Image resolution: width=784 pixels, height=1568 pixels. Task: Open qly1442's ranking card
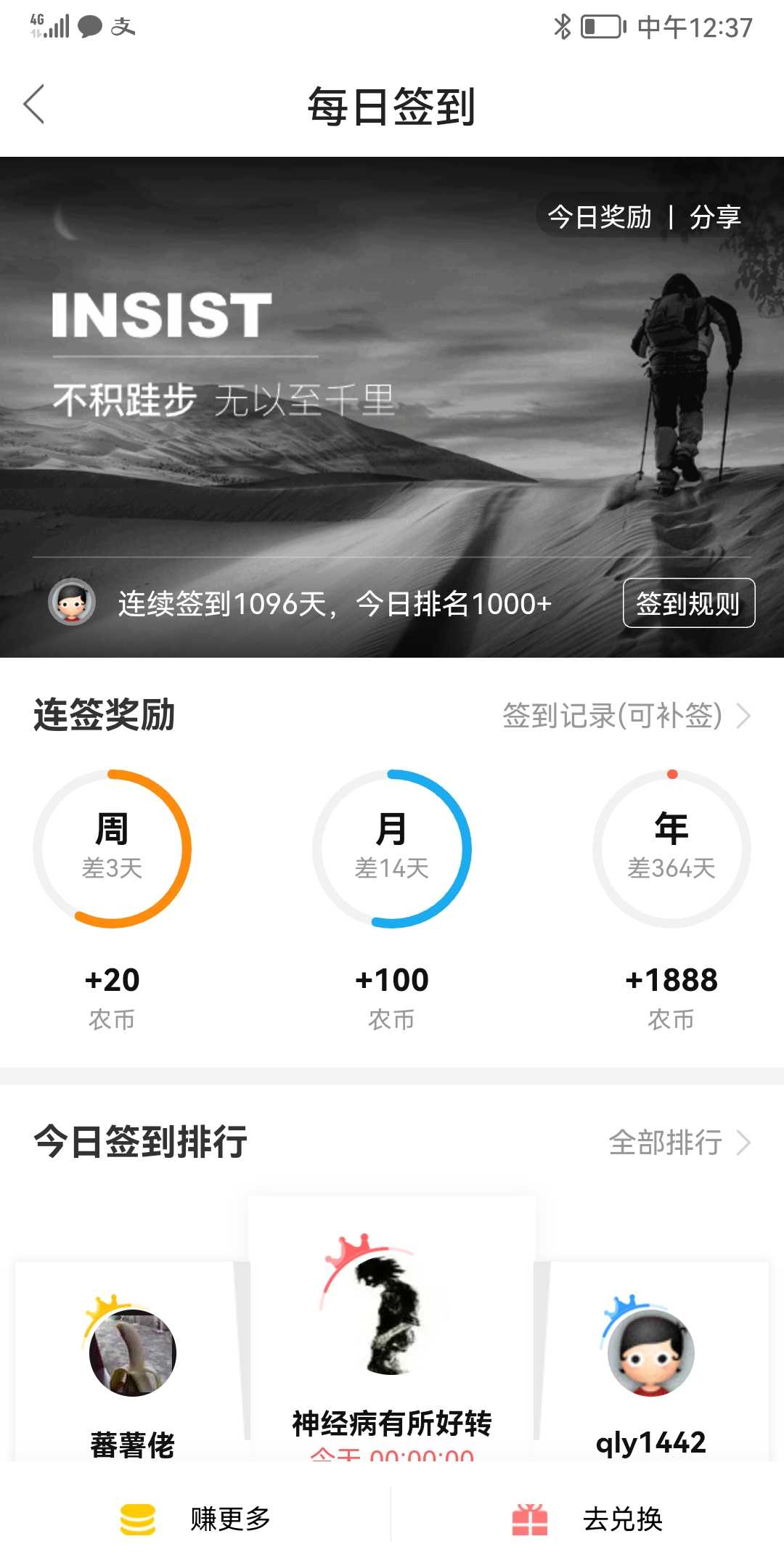(x=651, y=1361)
